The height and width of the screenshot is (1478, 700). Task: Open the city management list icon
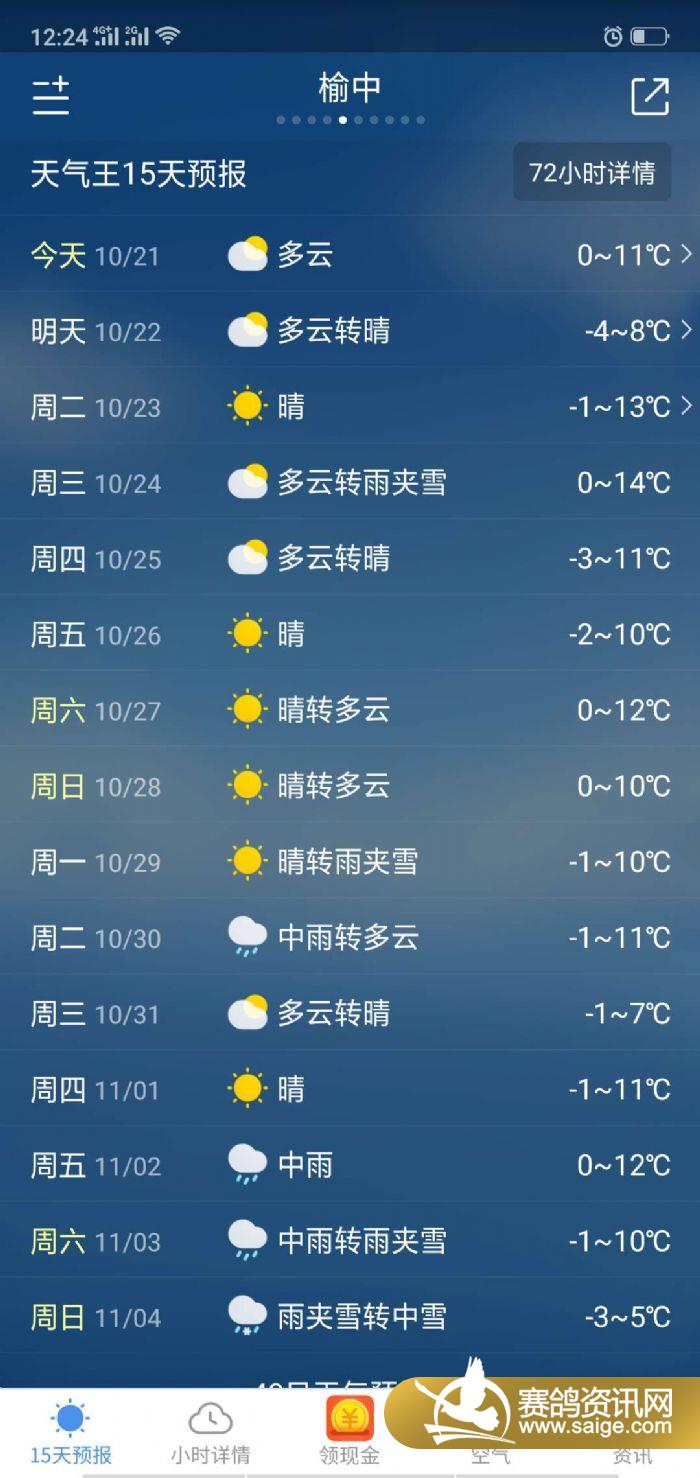coord(51,96)
